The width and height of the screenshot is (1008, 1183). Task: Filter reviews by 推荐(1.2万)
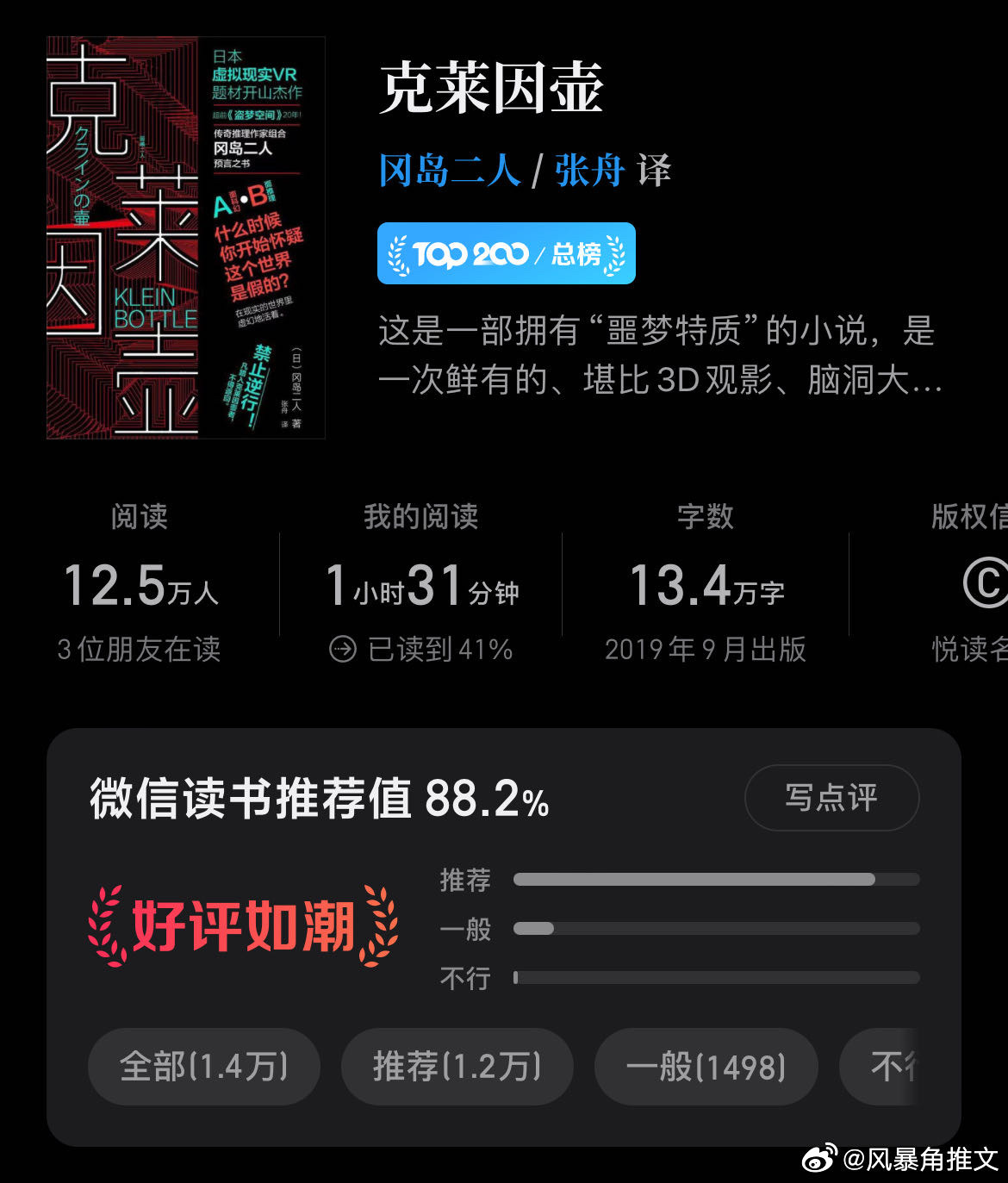457,1067
